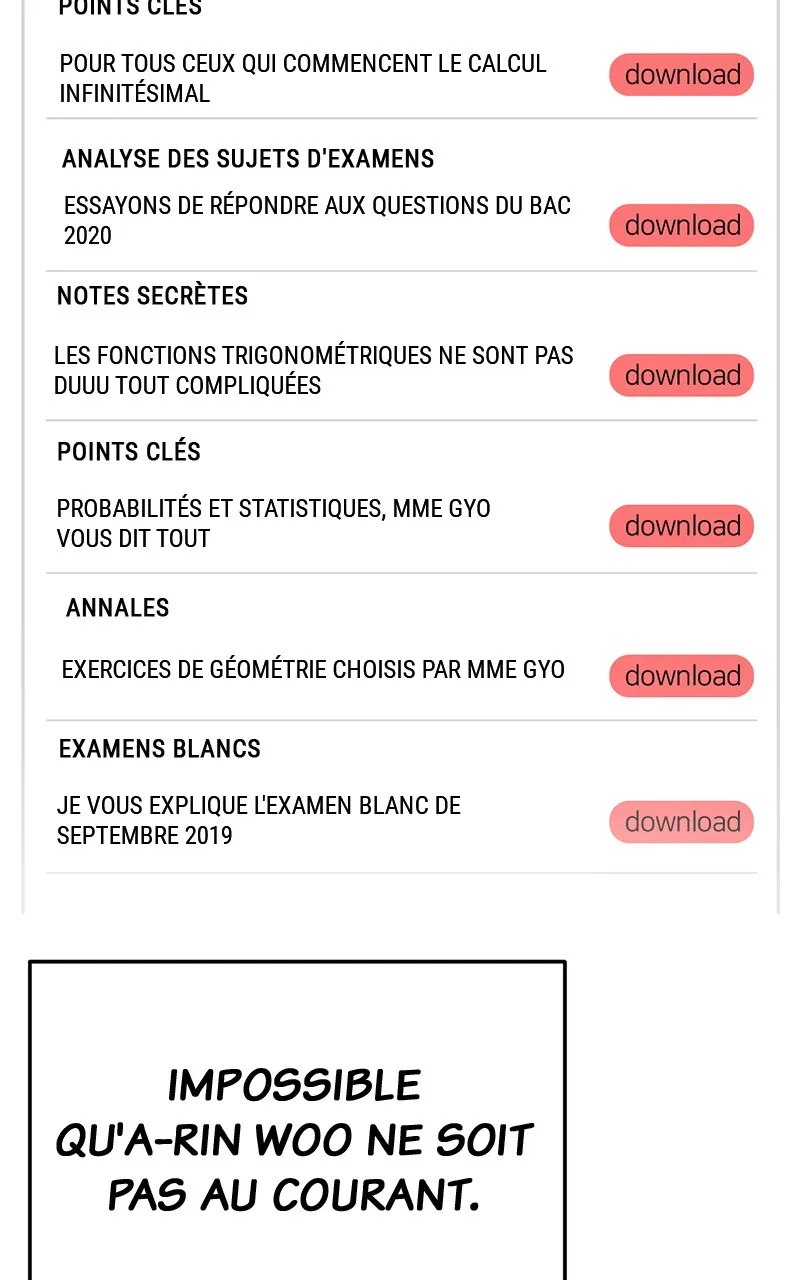Download "Exercices de géométrie choisis par Mme Gyo"
The width and height of the screenshot is (800, 1280).
point(681,675)
